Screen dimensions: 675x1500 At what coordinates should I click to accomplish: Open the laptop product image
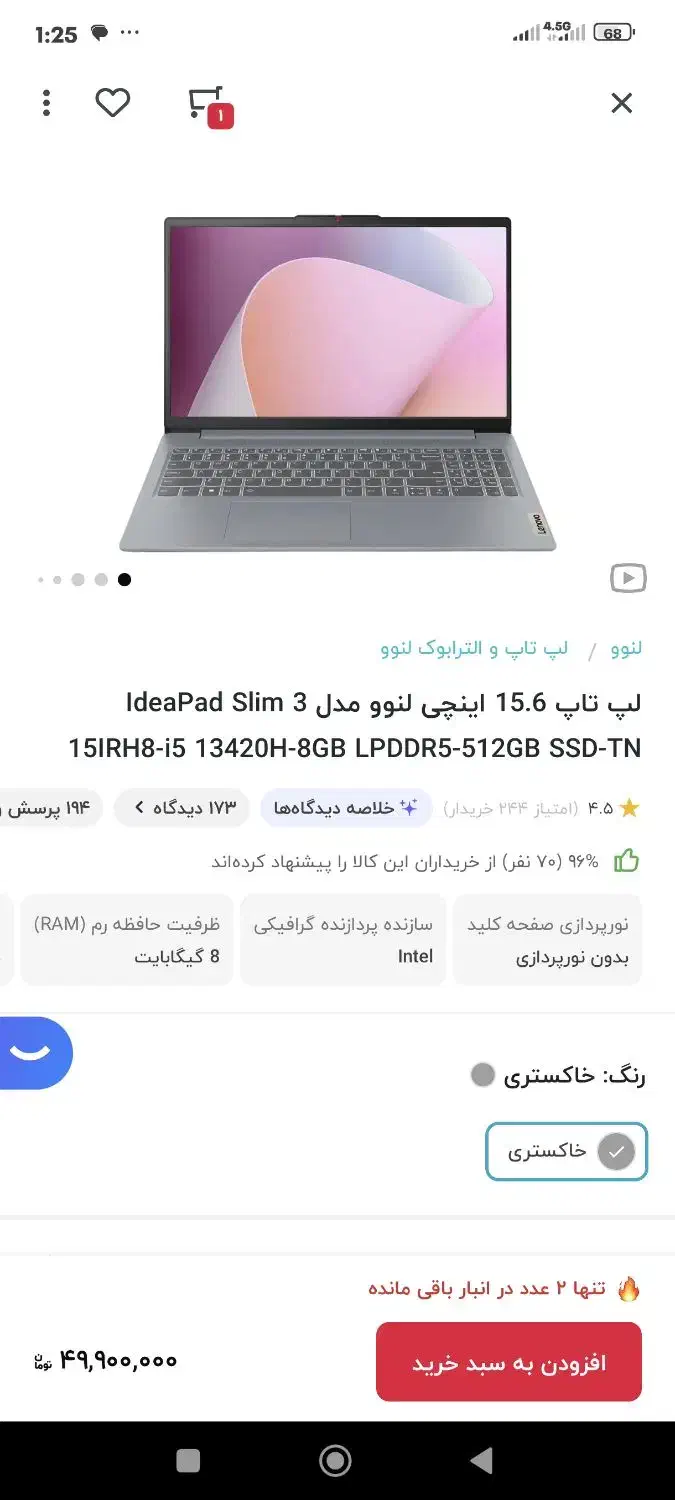[x=337, y=385]
